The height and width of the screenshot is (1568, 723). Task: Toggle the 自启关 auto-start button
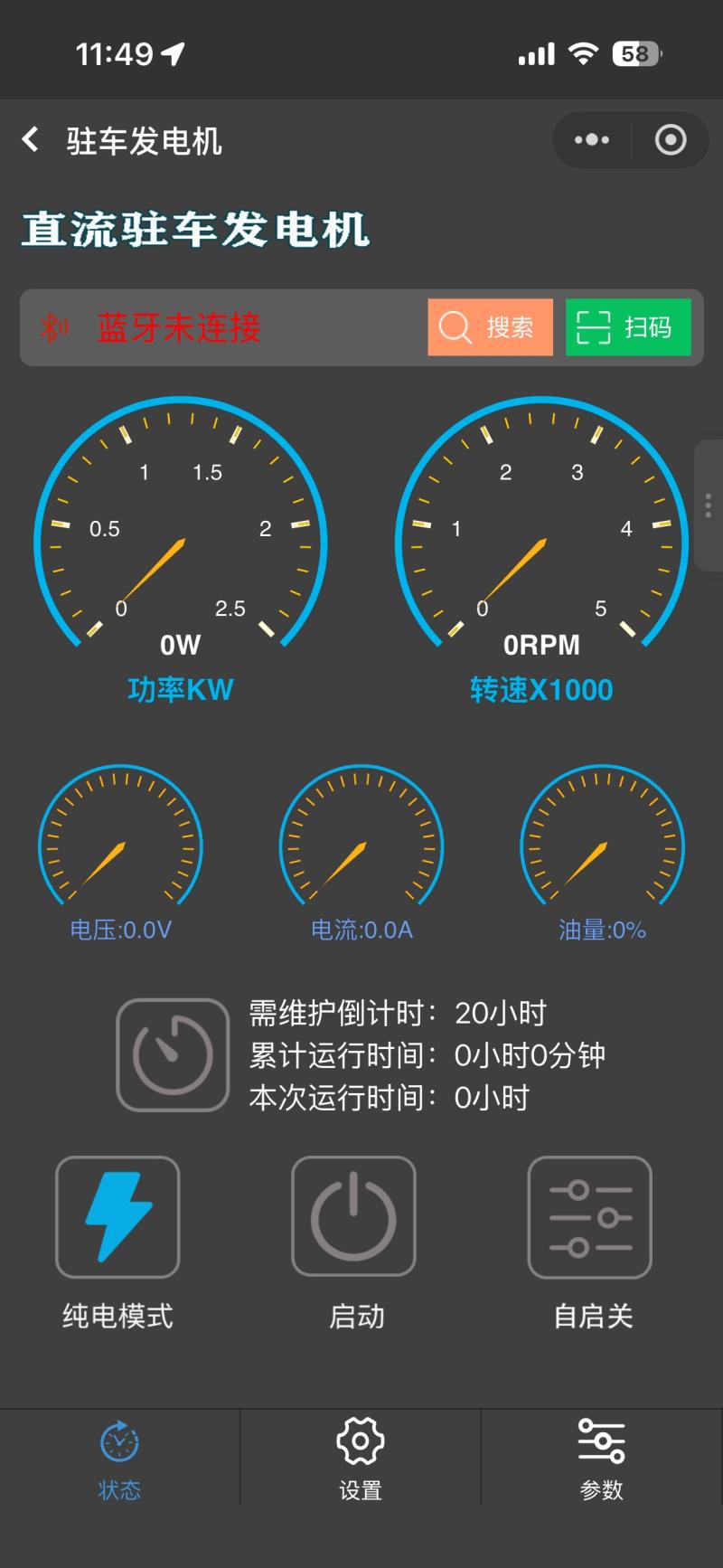coord(590,1217)
